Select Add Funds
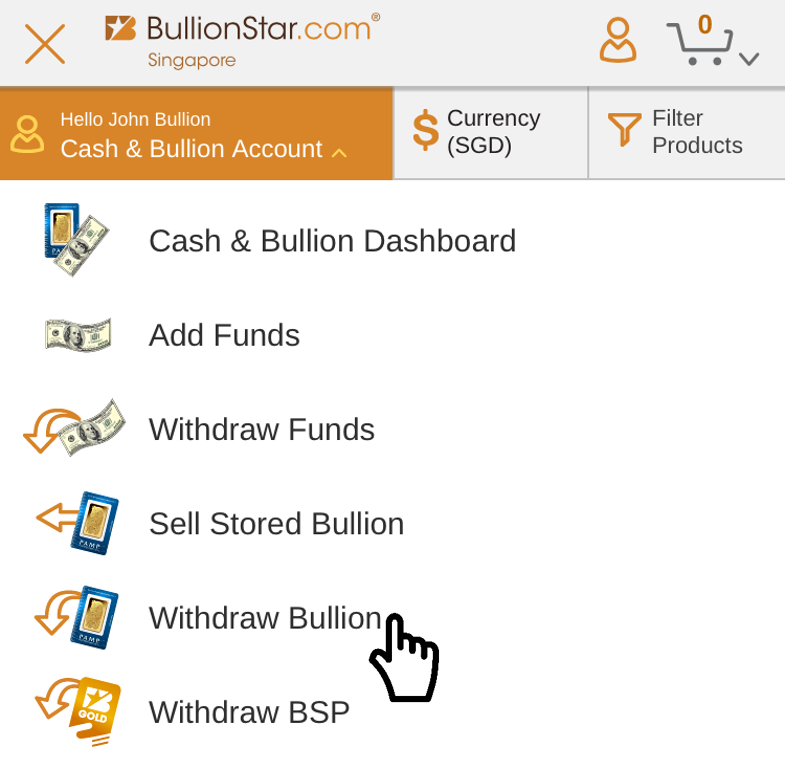This screenshot has height=769, width=785. point(224,335)
